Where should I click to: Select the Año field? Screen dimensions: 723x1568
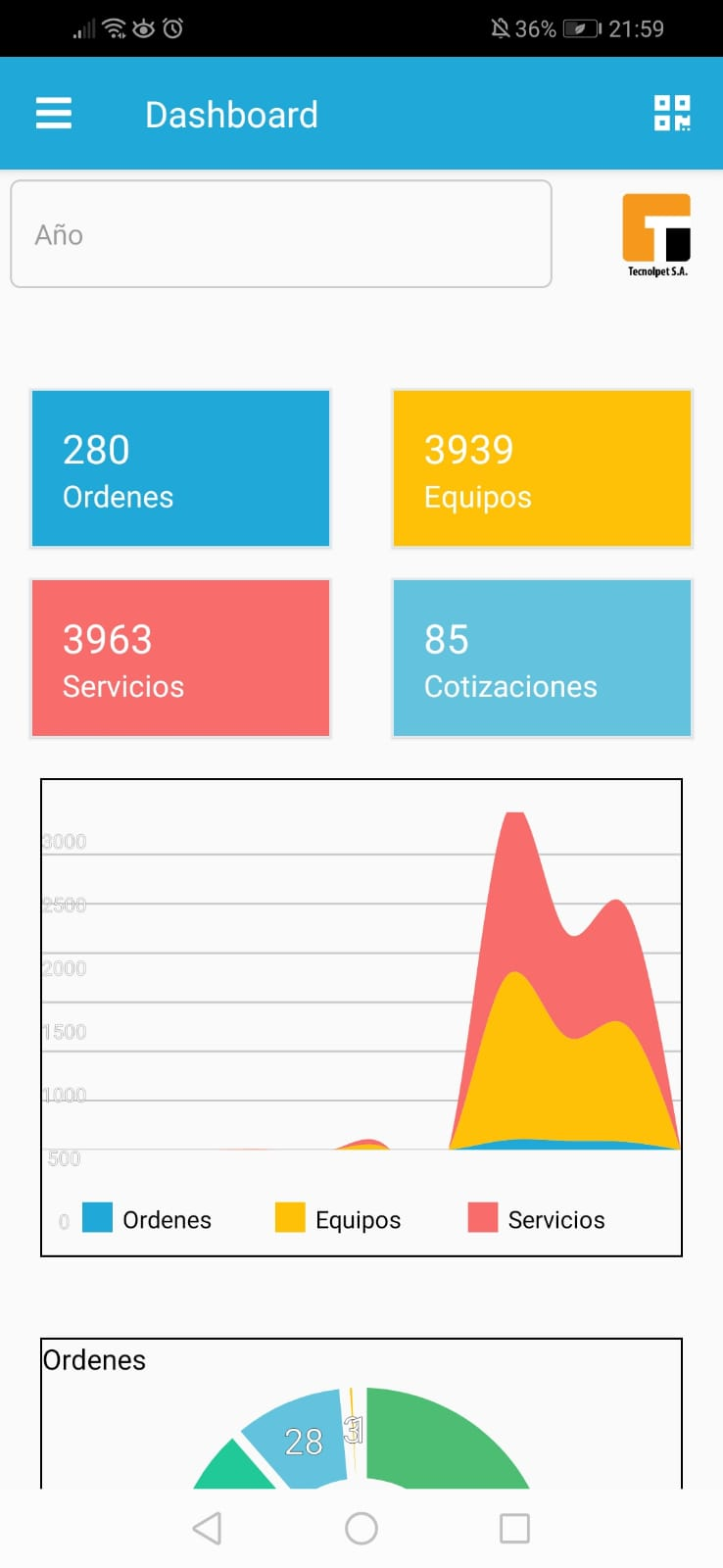(x=281, y=234)
